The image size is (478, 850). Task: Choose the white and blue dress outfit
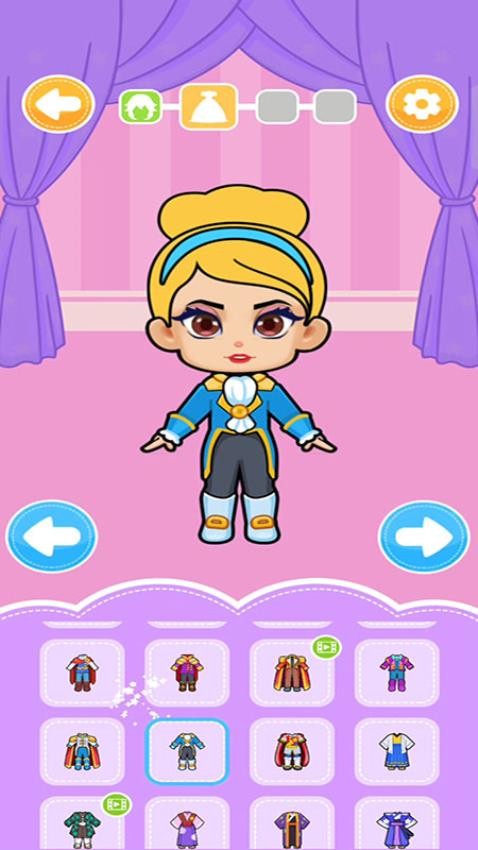tap(397, 751)
